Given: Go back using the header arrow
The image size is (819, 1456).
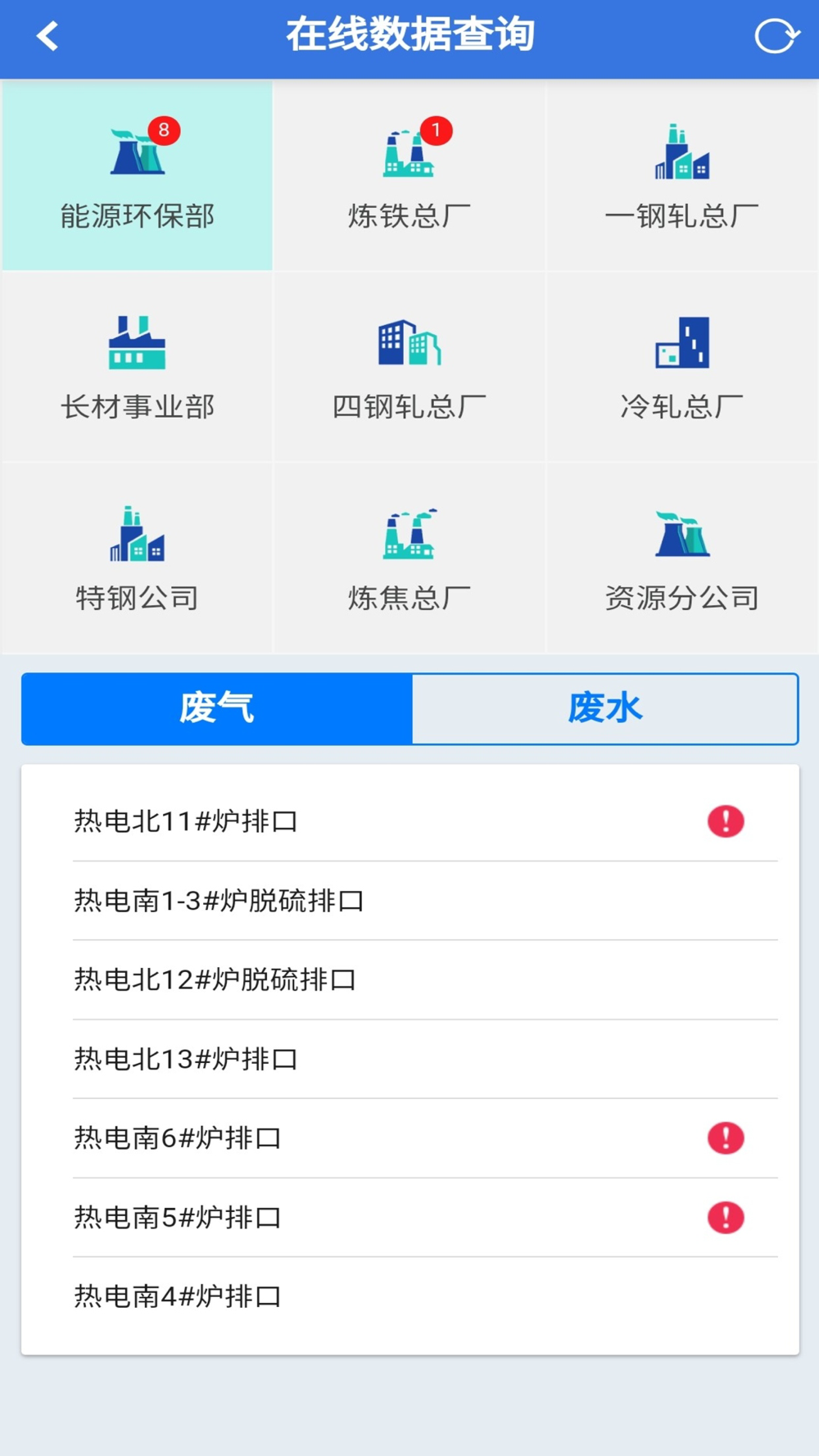Looking at the screenshot, I should [x=48, y=36].
